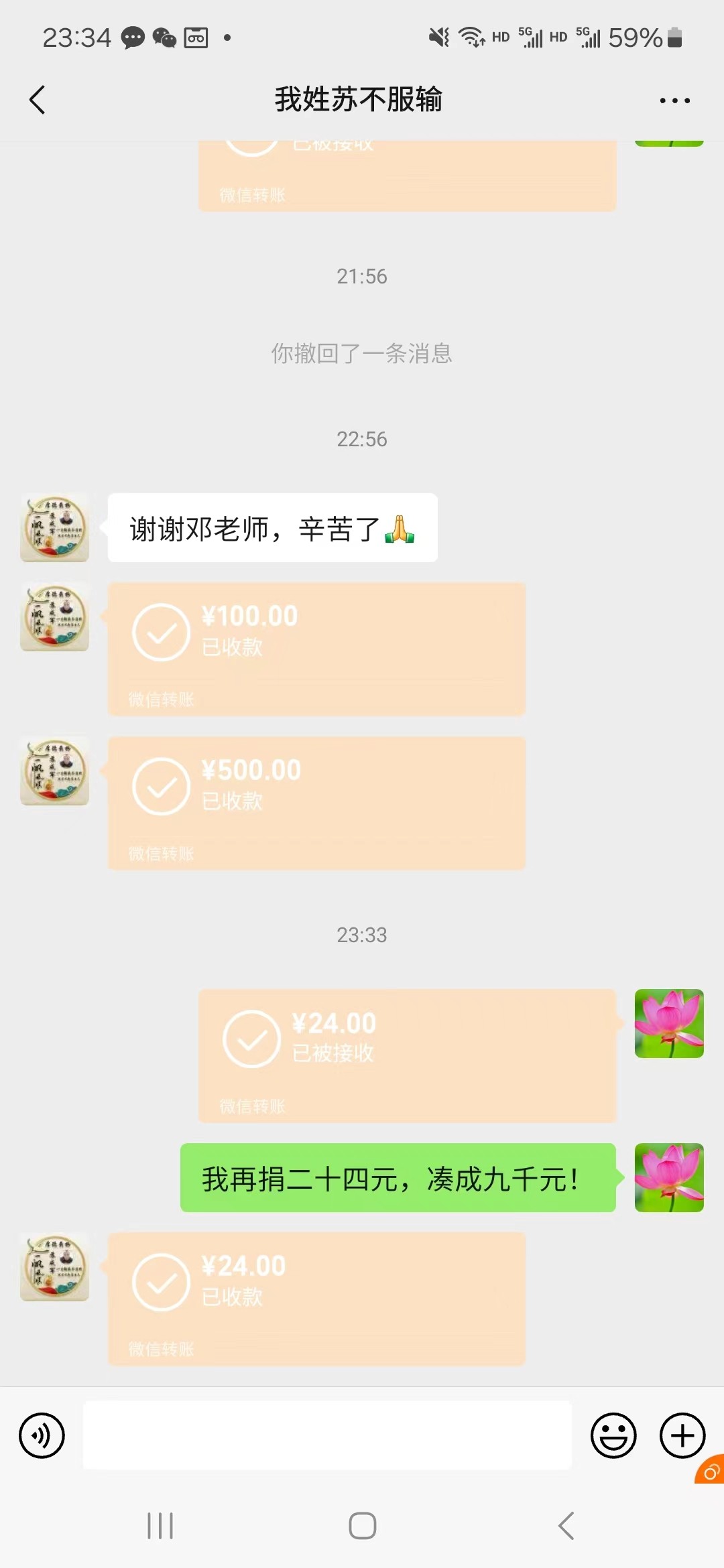
Task: Open chat info overflow menu
Action: (674, 101)
